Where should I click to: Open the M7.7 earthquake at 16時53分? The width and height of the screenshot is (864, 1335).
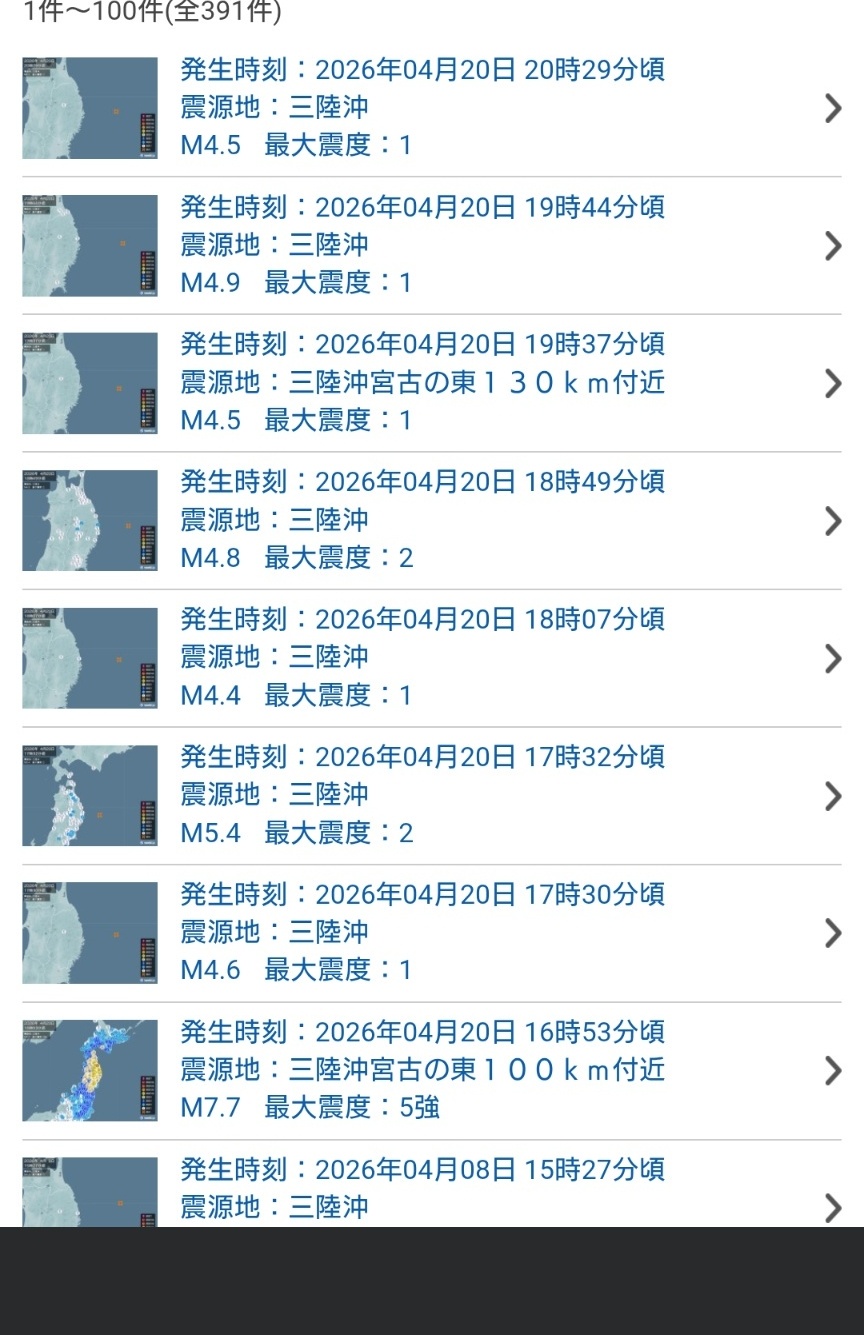point(430,1070)
